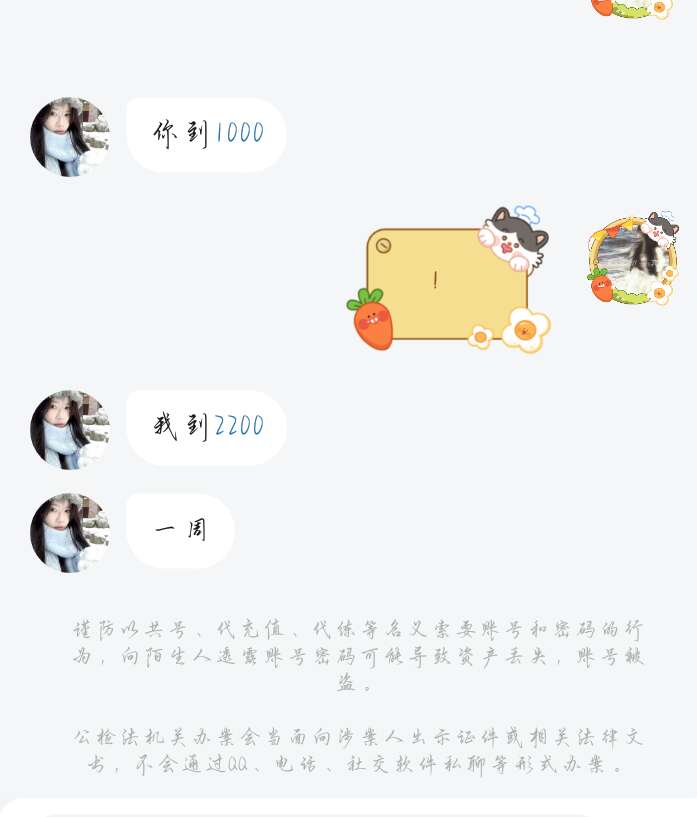Open sender's avatar beside the 一周 message
Image resolution: width=697 pixels, height=817 pixels.
click(70, 533)
